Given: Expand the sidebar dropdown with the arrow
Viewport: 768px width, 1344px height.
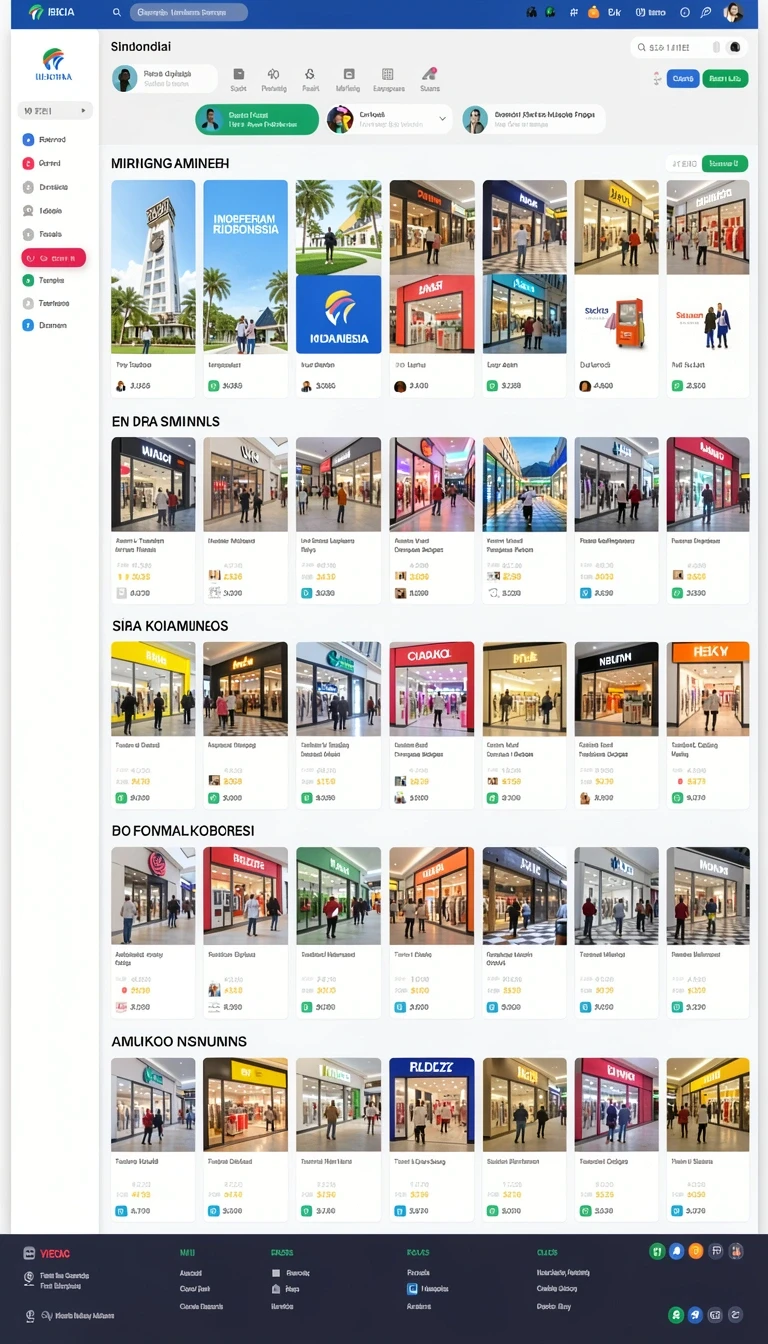Looking at the screenshot, I should (x=55, y=111).
